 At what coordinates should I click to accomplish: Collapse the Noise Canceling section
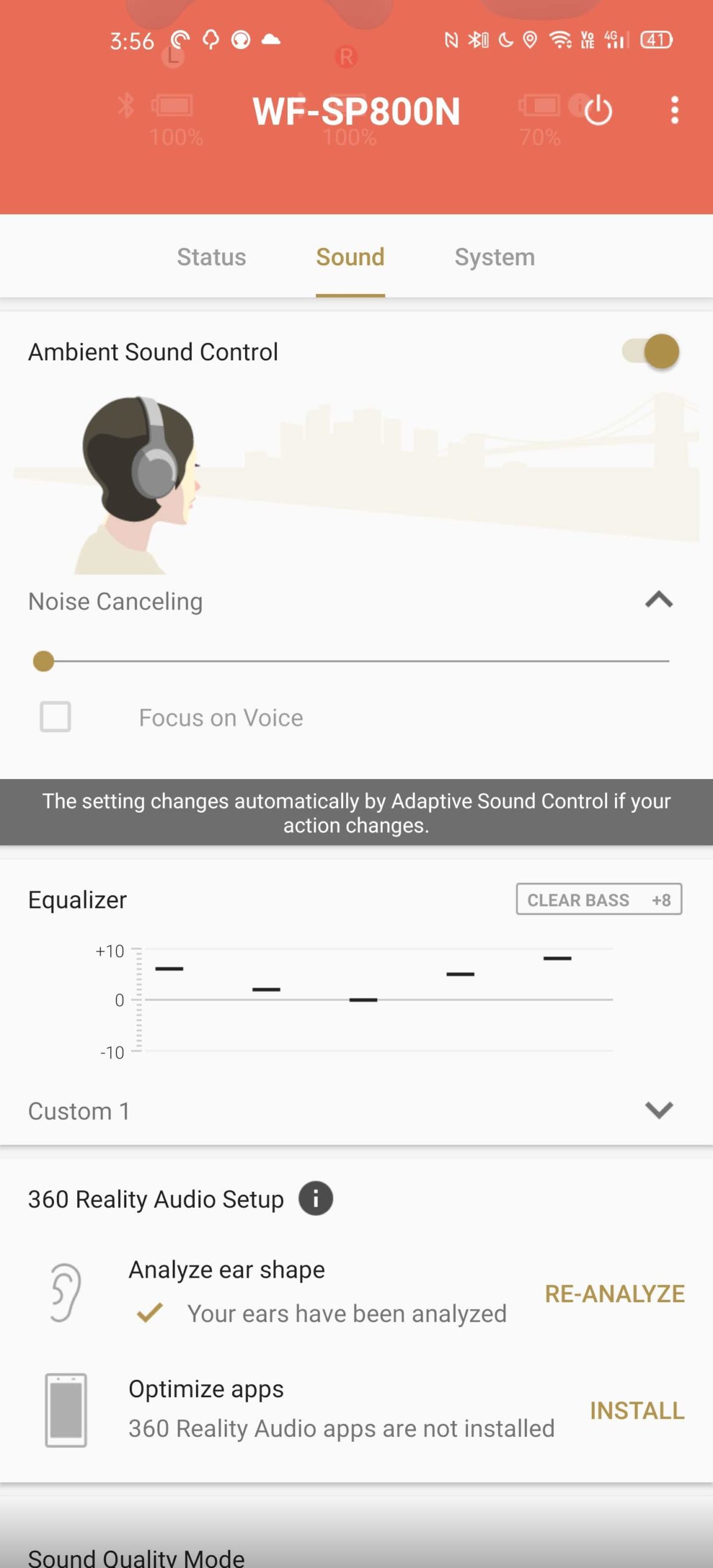(x=658, y=600)
